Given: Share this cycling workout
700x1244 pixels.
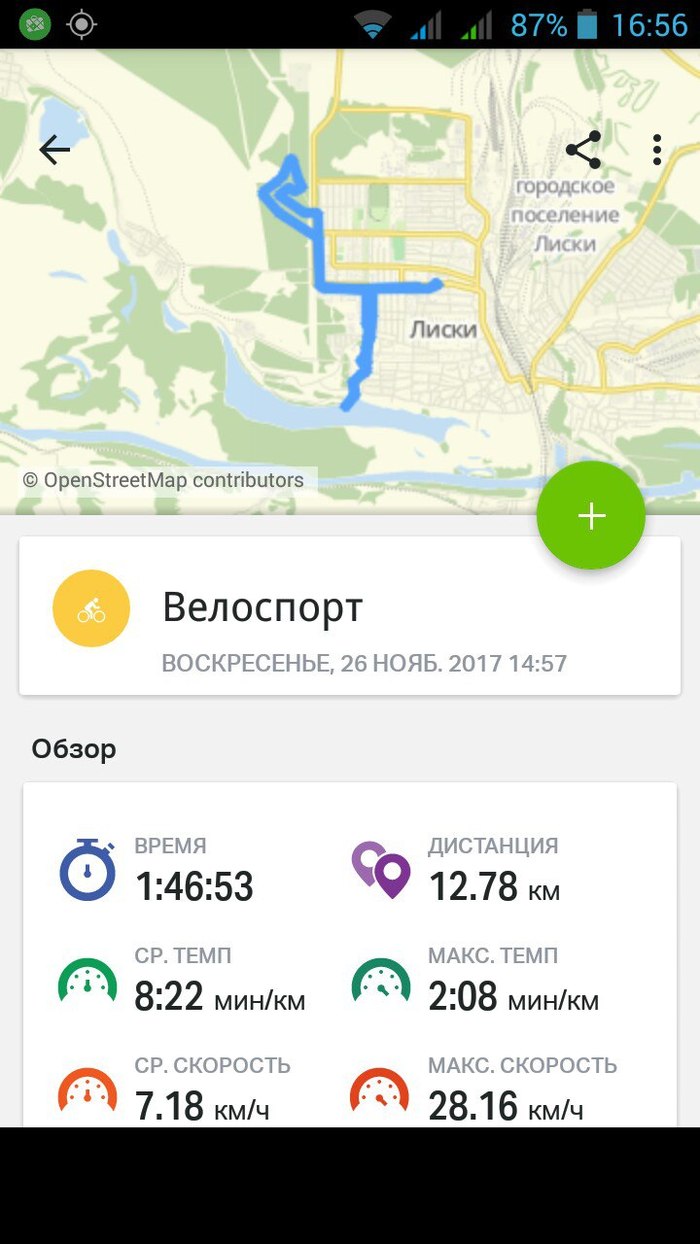Looking at the screenshot, I should click(x=583, y=150).
